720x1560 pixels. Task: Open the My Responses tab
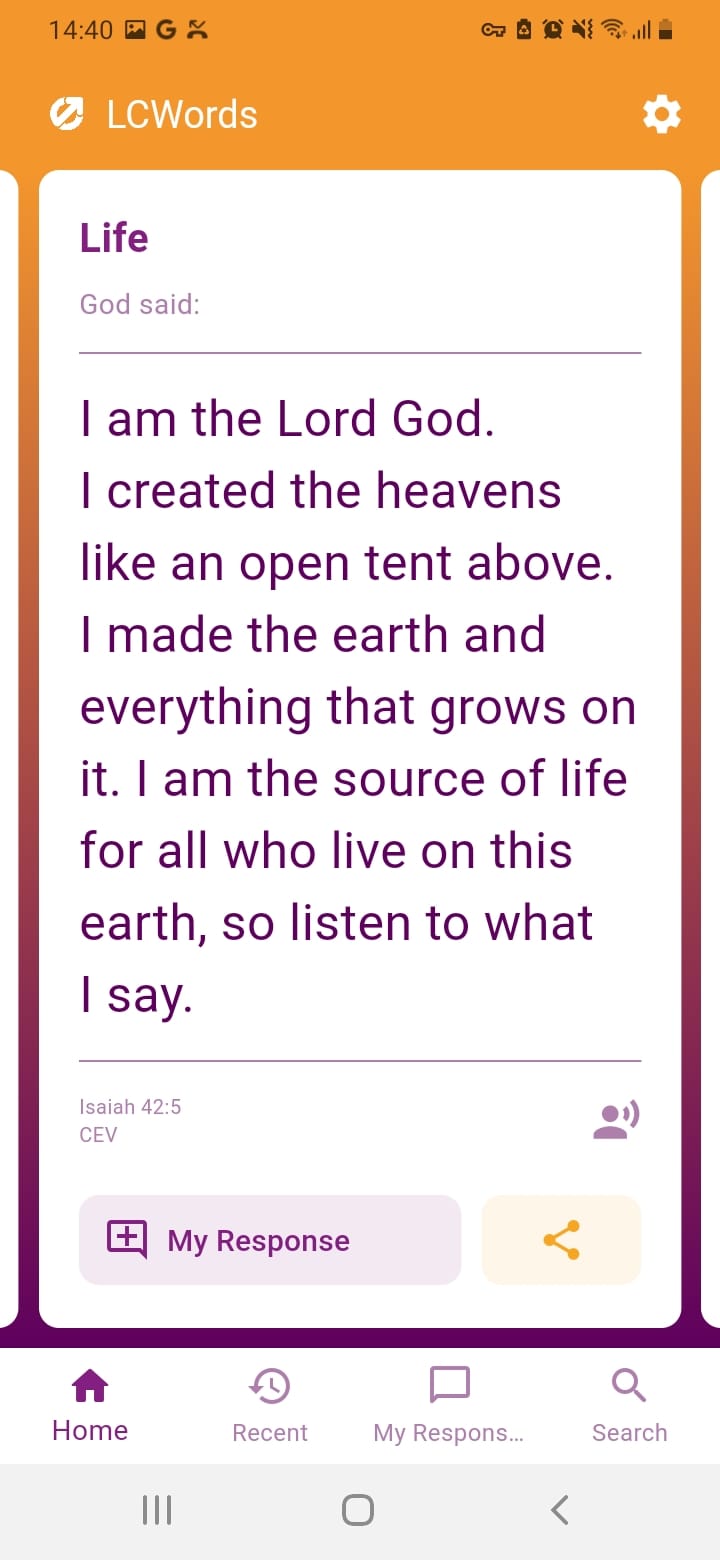click(x=449, y=1406)
